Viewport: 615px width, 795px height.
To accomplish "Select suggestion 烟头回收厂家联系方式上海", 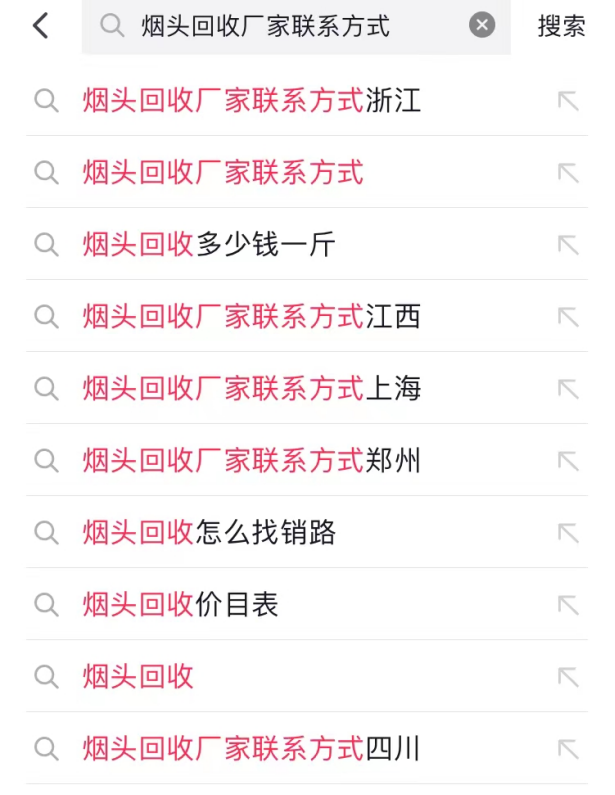I will tap(251, 389).
